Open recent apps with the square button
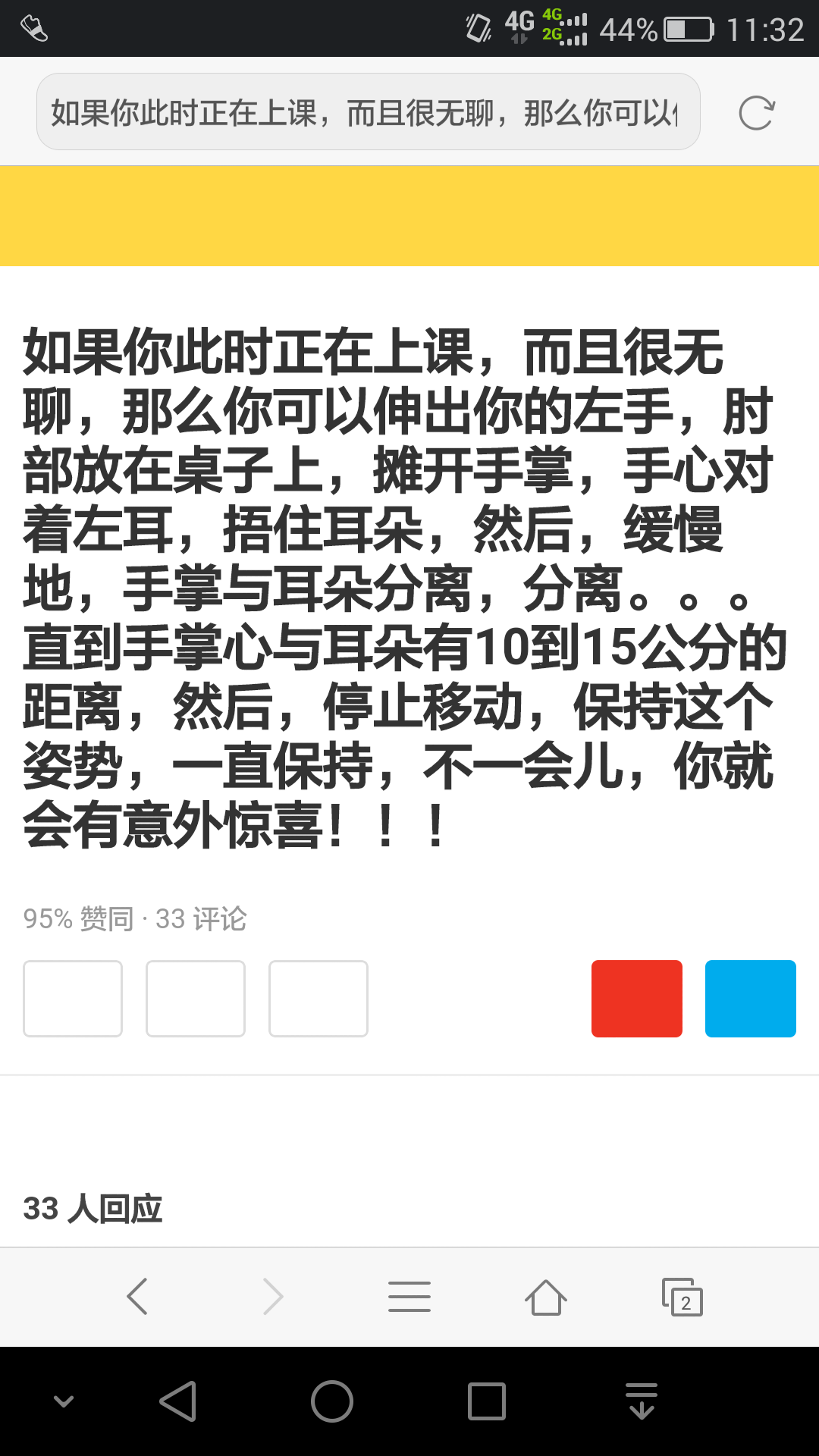Image resolution: width=819 pixels, height=1456 pixels. (486, 1401)
